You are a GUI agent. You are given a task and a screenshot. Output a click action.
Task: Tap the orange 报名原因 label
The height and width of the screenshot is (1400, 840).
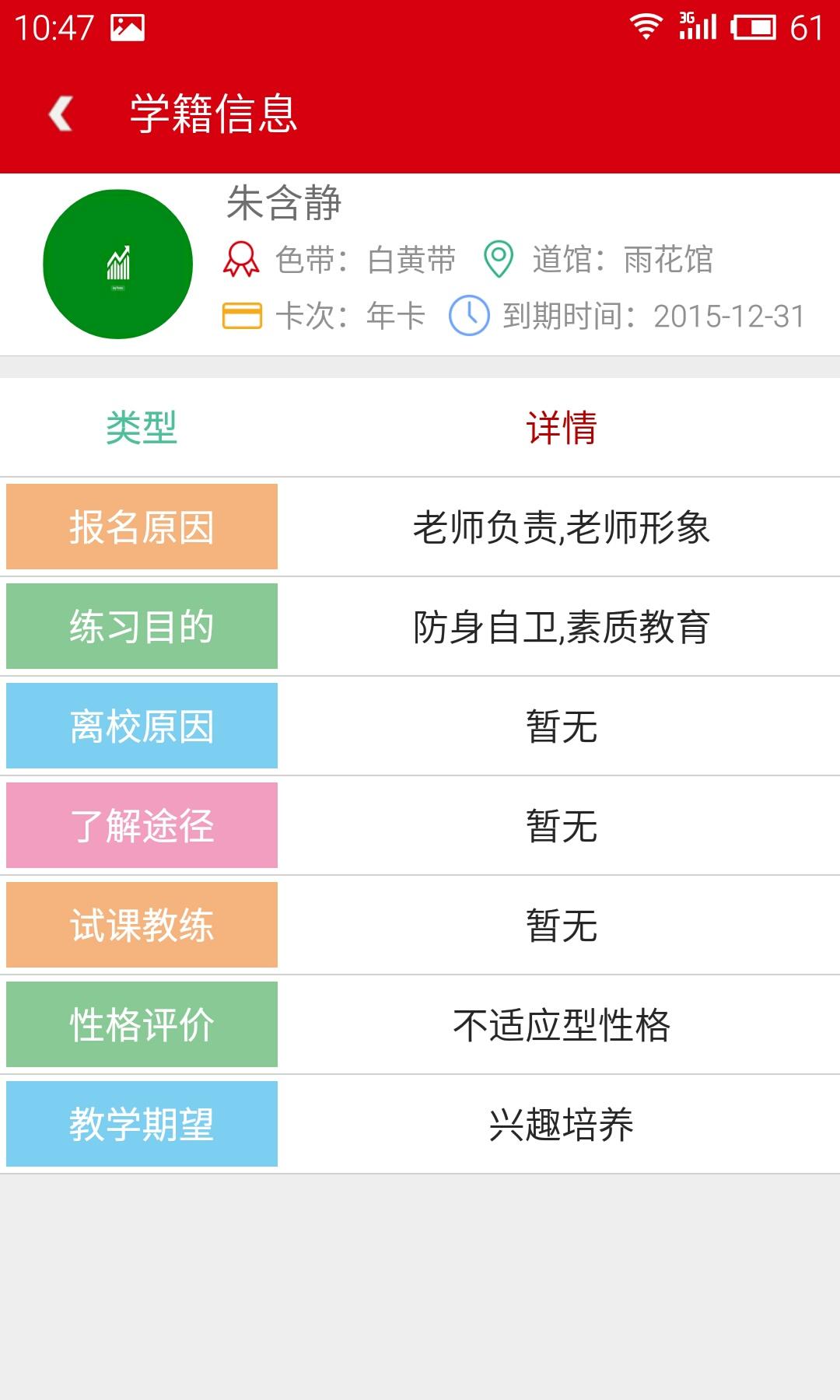click(x=142, y=527)
